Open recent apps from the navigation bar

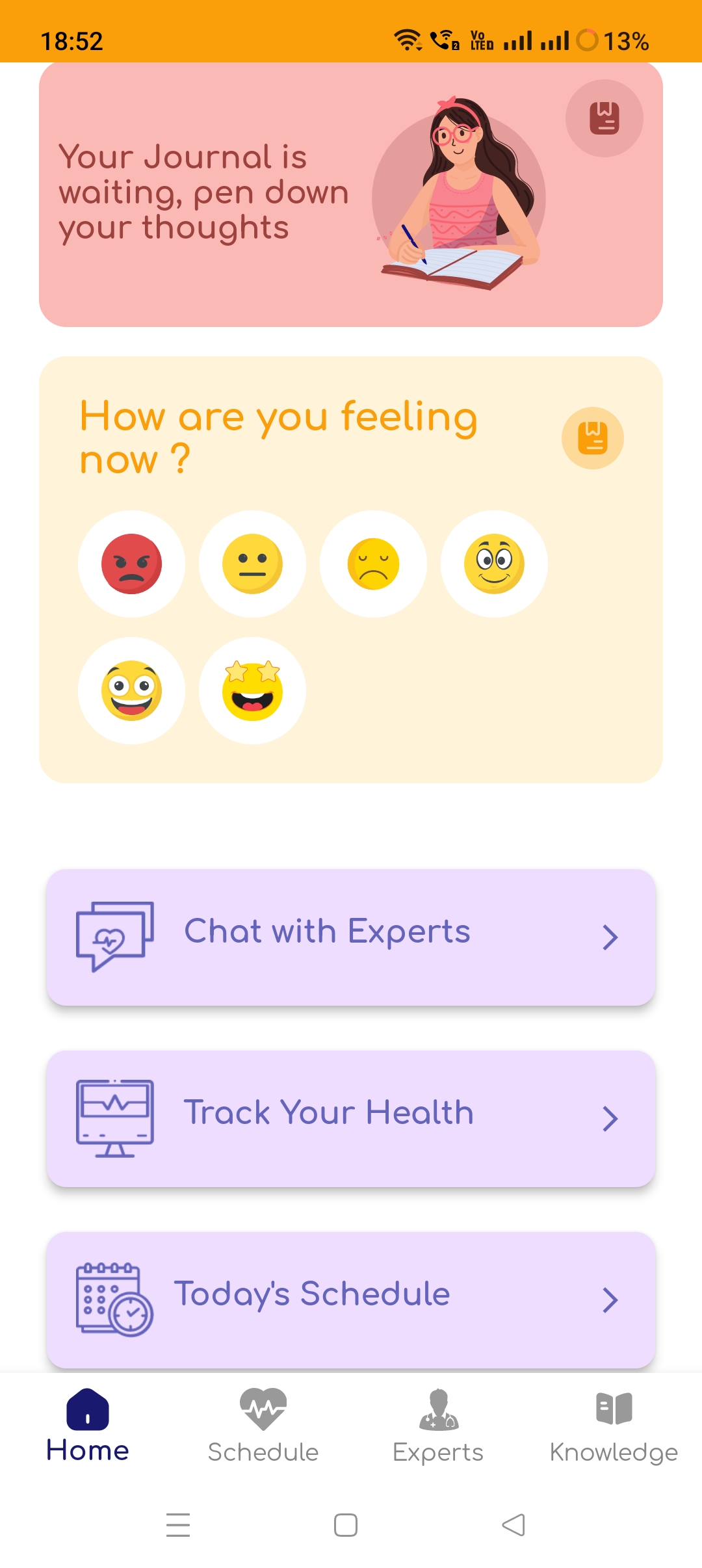178,1524
